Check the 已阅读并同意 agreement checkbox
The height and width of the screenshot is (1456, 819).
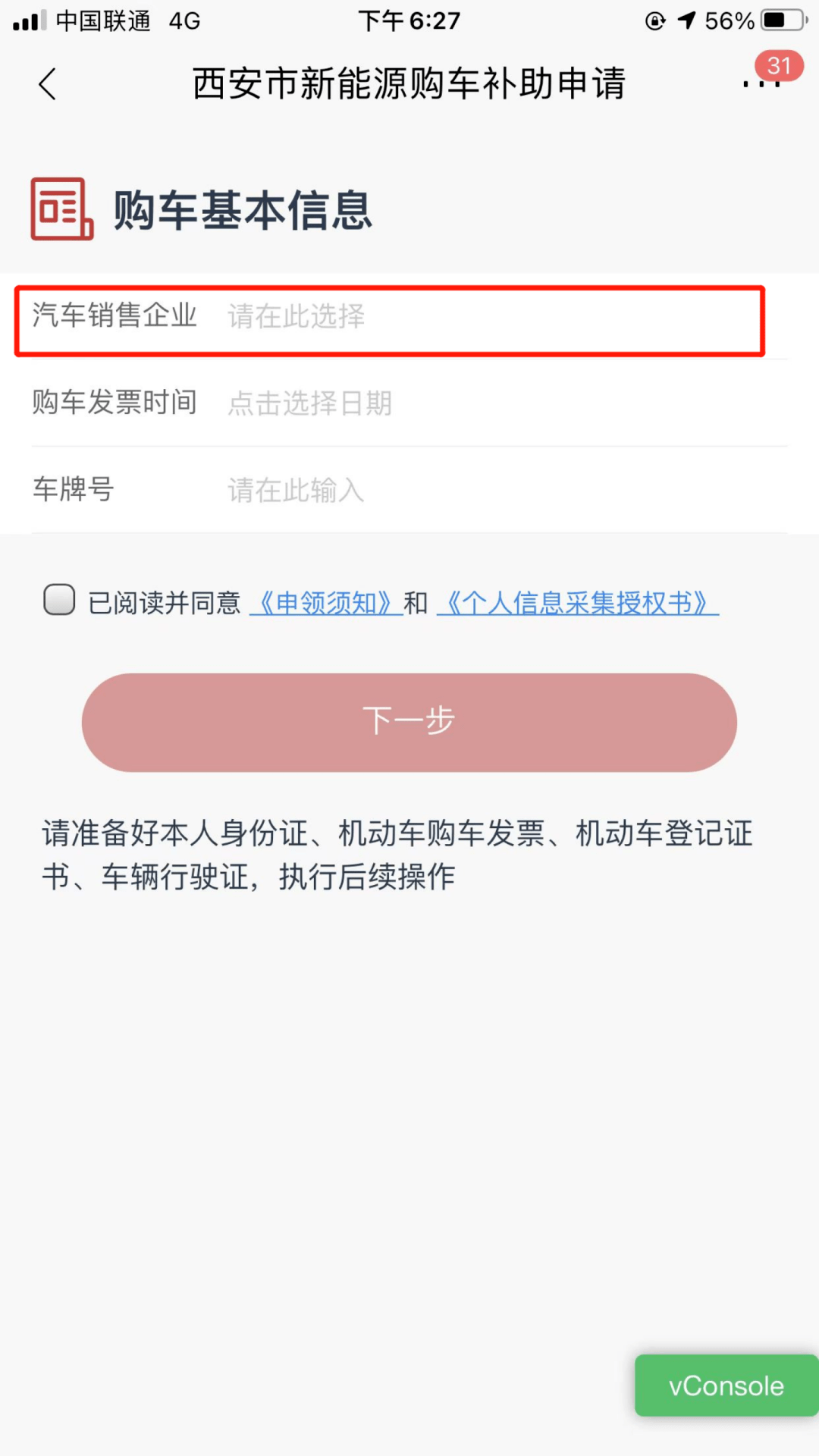(x=59, y=600)
